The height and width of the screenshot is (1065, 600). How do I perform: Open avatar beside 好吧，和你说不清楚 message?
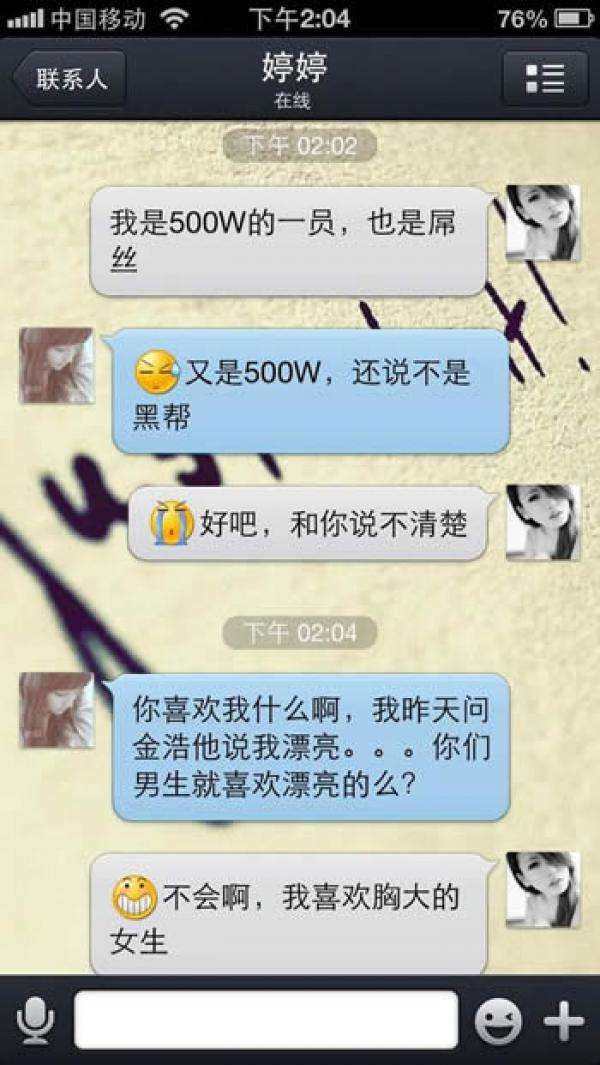tap(543, 522)
